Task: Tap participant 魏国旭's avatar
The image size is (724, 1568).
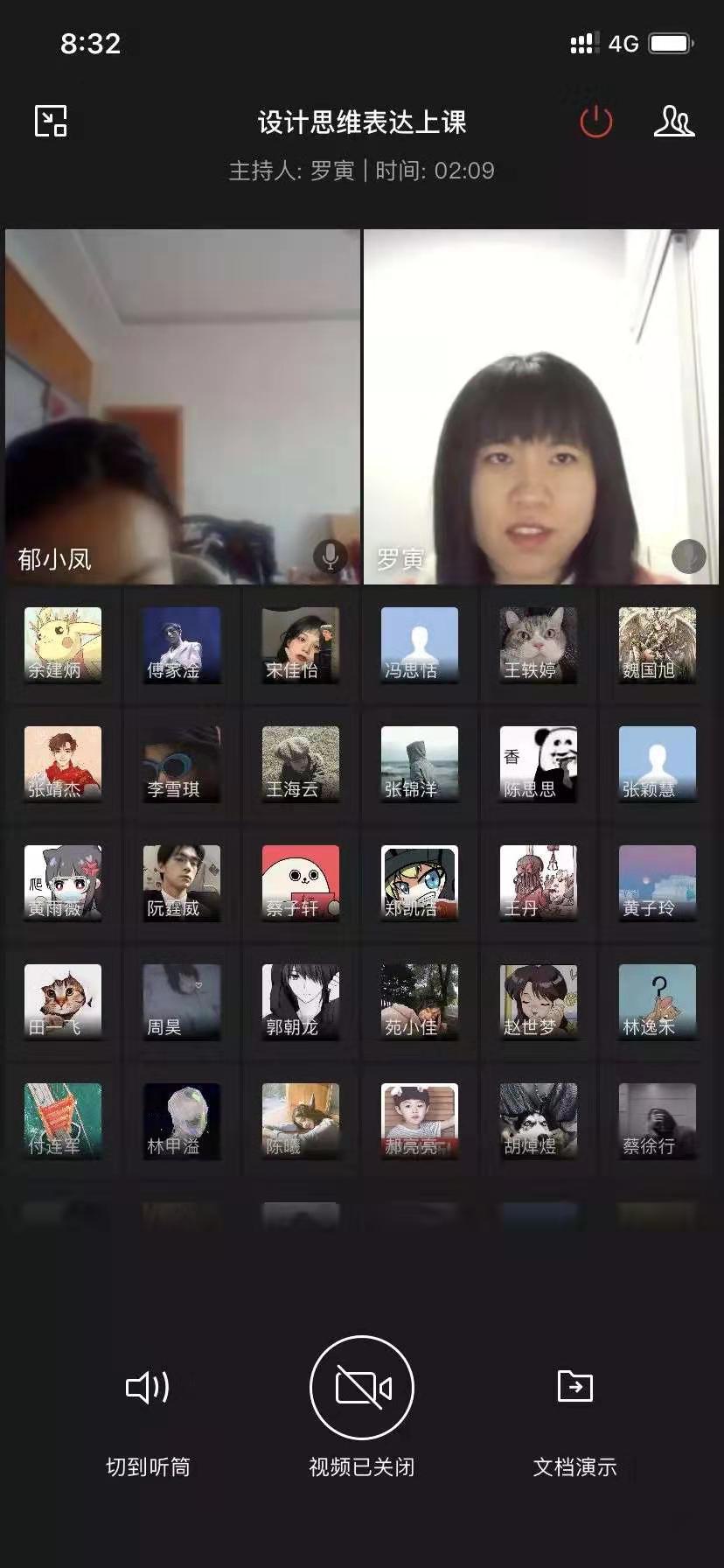Action: [658, 646]
